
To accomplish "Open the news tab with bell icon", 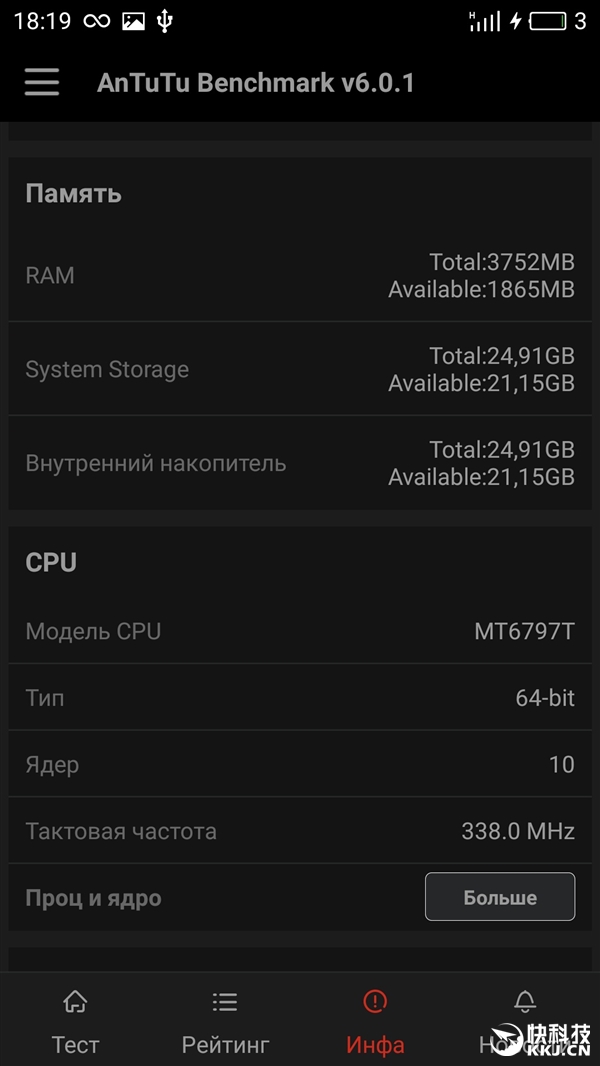I will tap(524, 1018).
